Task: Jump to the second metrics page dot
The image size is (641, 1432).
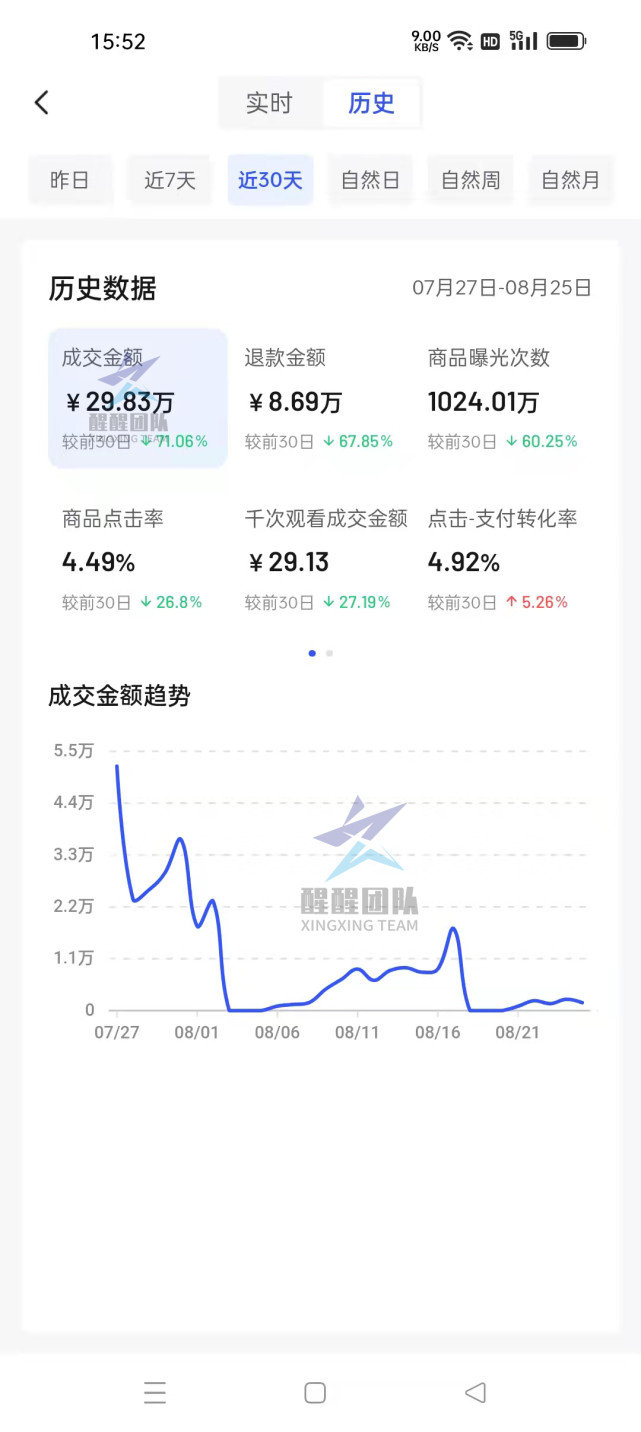Action: coord(330,653)
